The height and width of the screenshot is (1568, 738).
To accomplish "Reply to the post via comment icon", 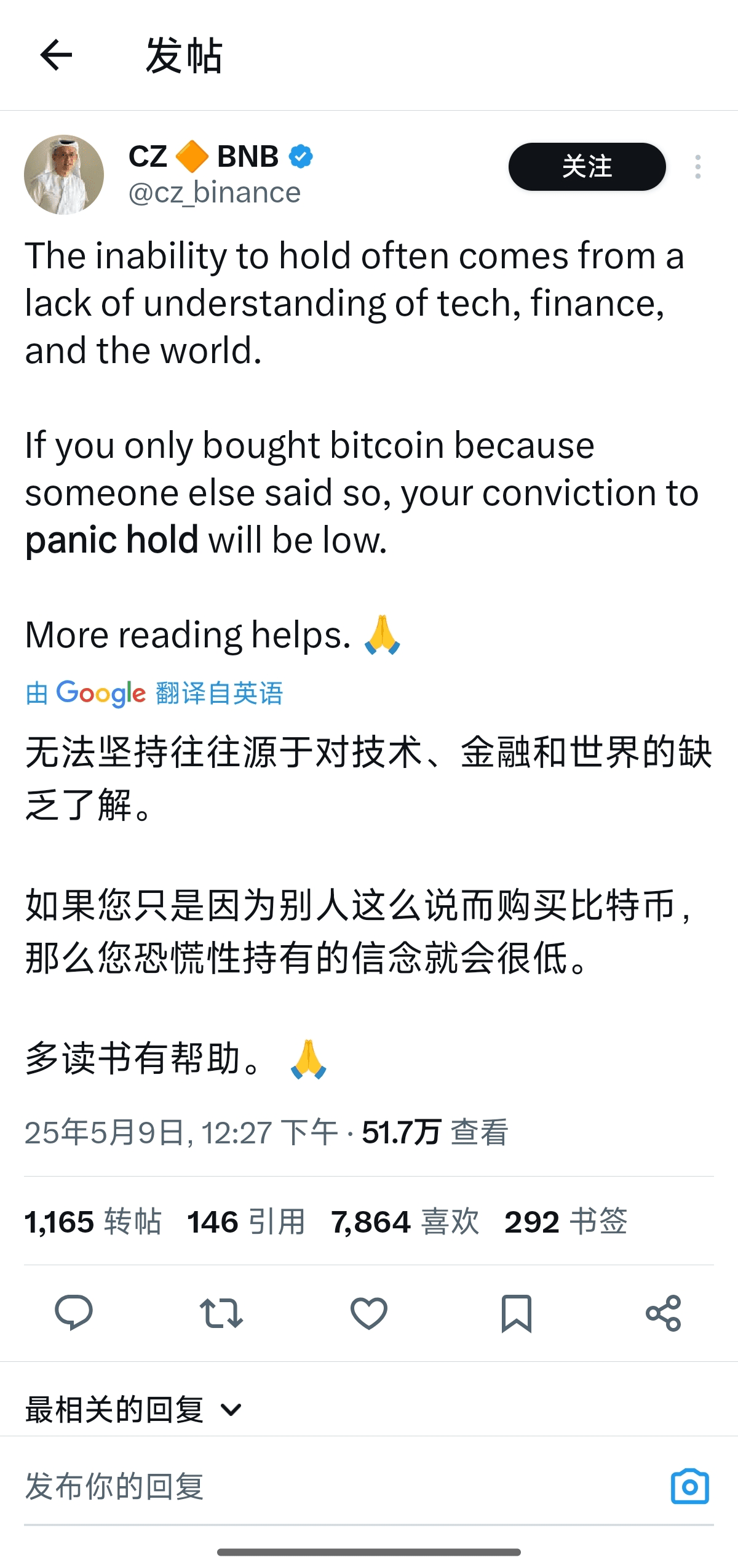I will [x=74, y=1313].
